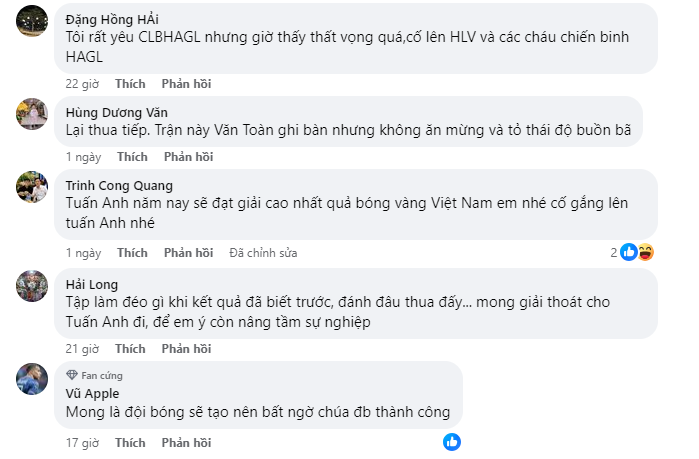
Task: Reply to Hùng Dương Văn's comment
Action: (x=188, y=157)
